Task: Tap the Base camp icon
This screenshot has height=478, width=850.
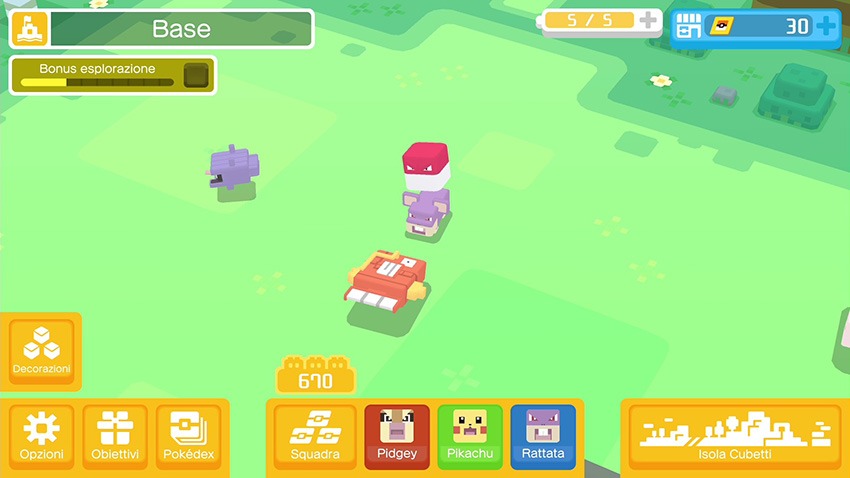Action: (28, 29)
